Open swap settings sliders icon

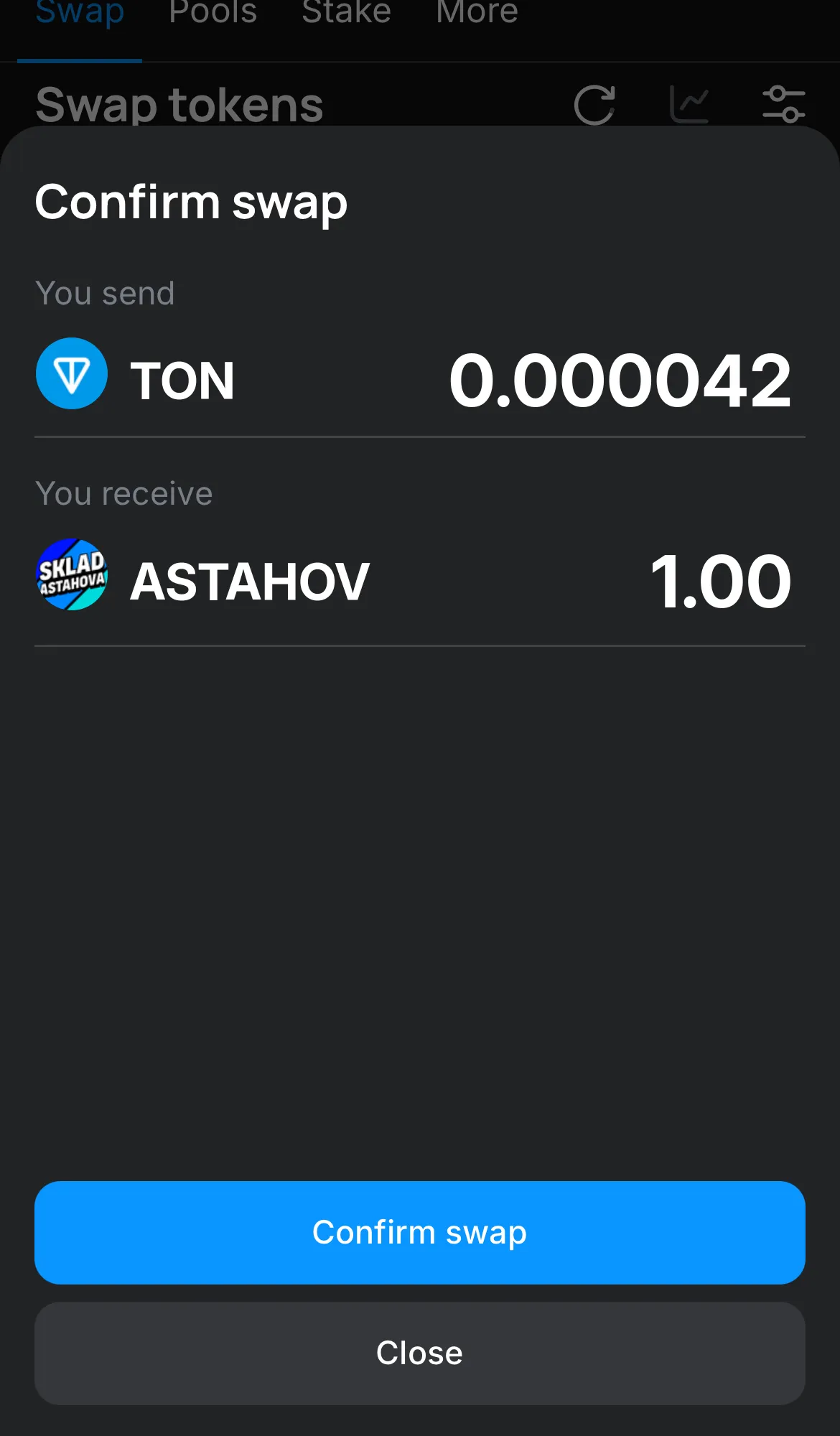pyautogui.click(x=785, y=105)
